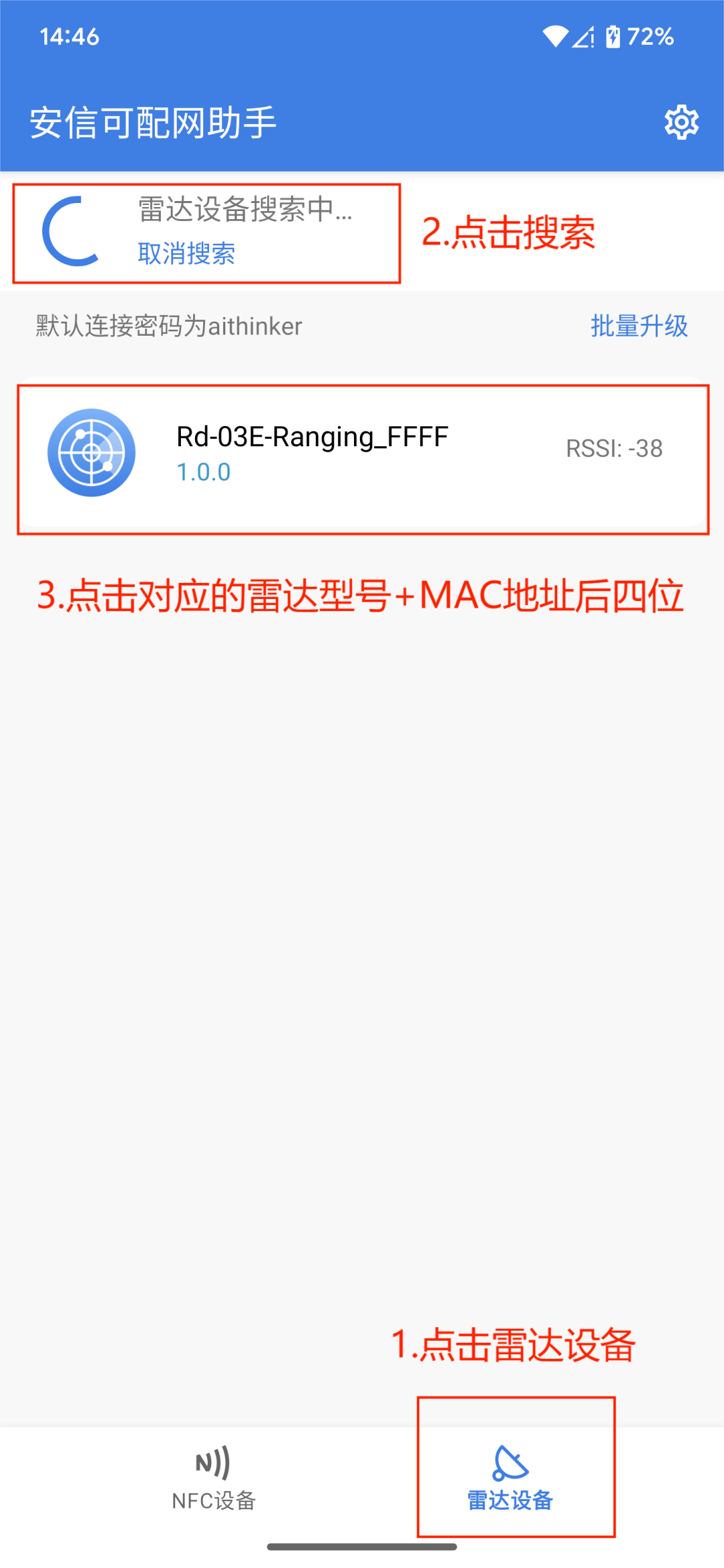Open the settings gear icon

681,122
